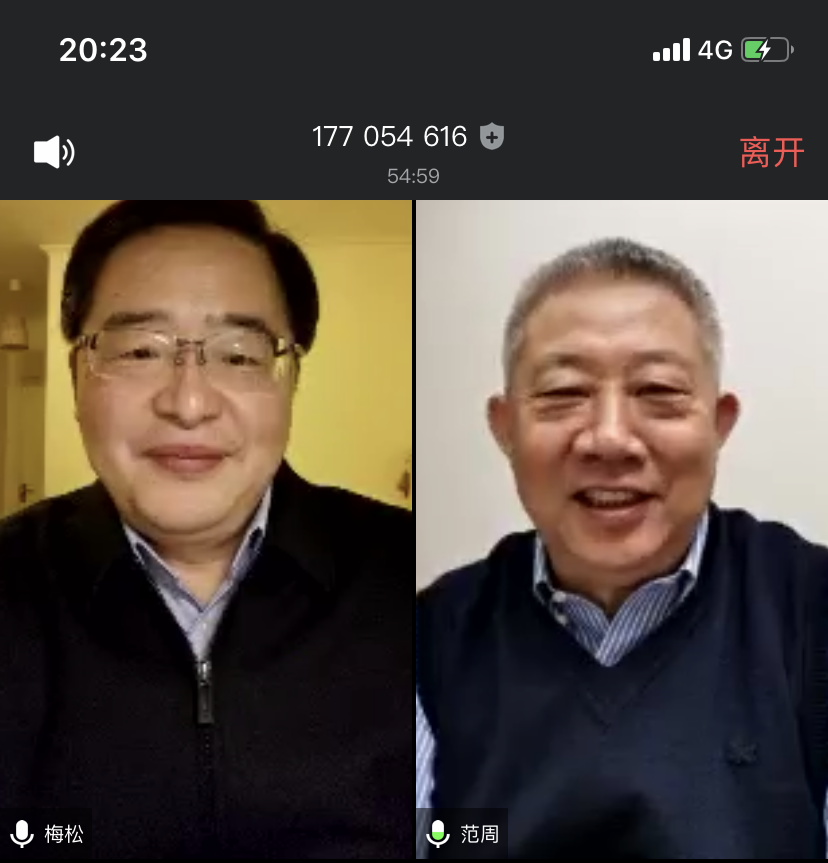Viewport: 828px width, 863px height.
Task: Tap the speaker audio icon
Action: tap(54, 152)
